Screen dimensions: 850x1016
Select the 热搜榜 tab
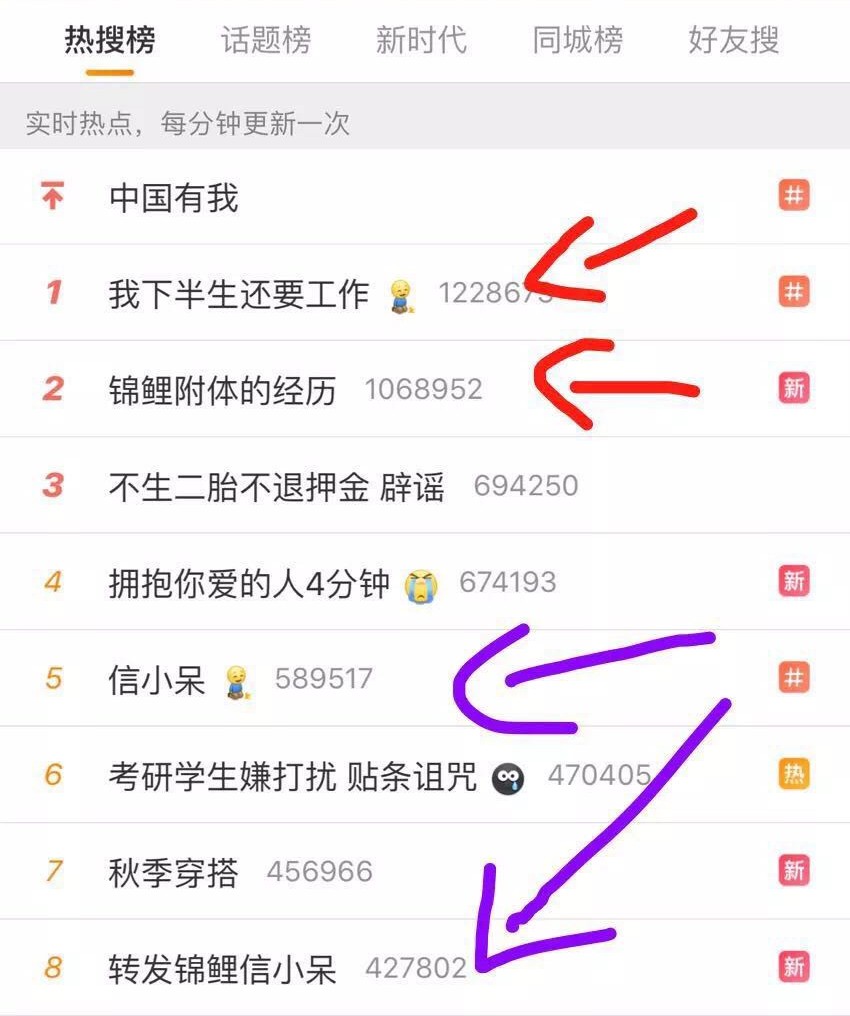(x=110, y=40)
